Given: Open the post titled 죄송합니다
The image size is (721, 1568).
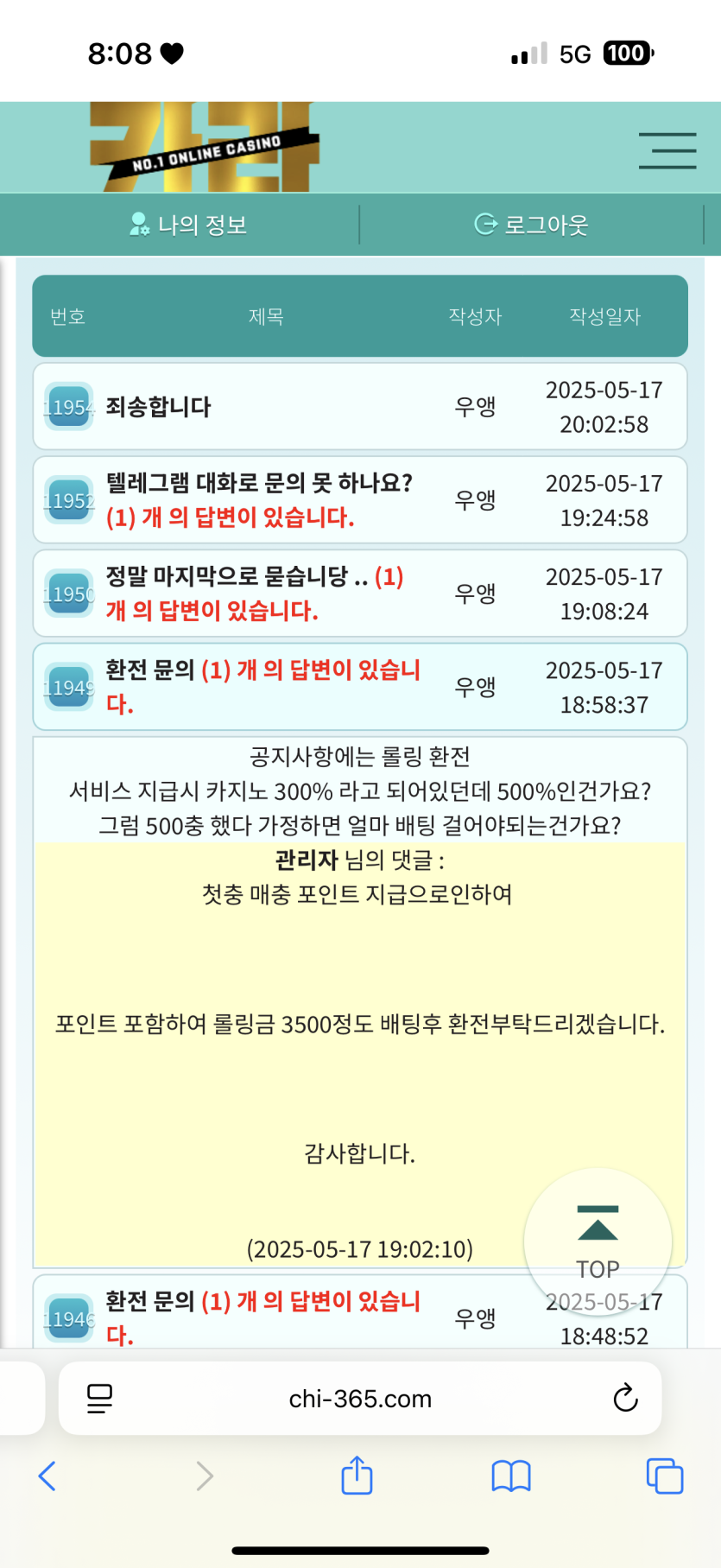Looking at the screenshot, I should click(159, 407).
